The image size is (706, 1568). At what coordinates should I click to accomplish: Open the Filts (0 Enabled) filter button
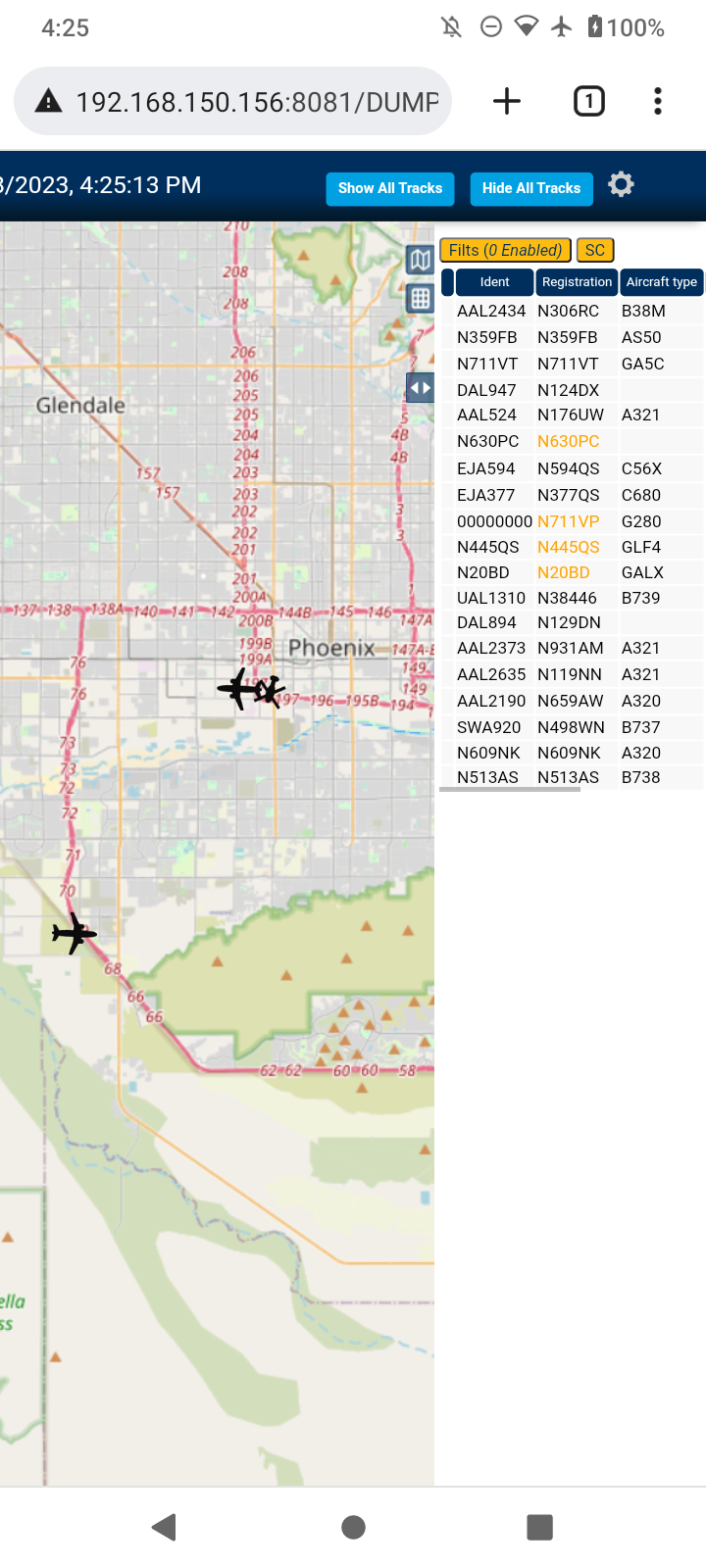pos(505,250)
